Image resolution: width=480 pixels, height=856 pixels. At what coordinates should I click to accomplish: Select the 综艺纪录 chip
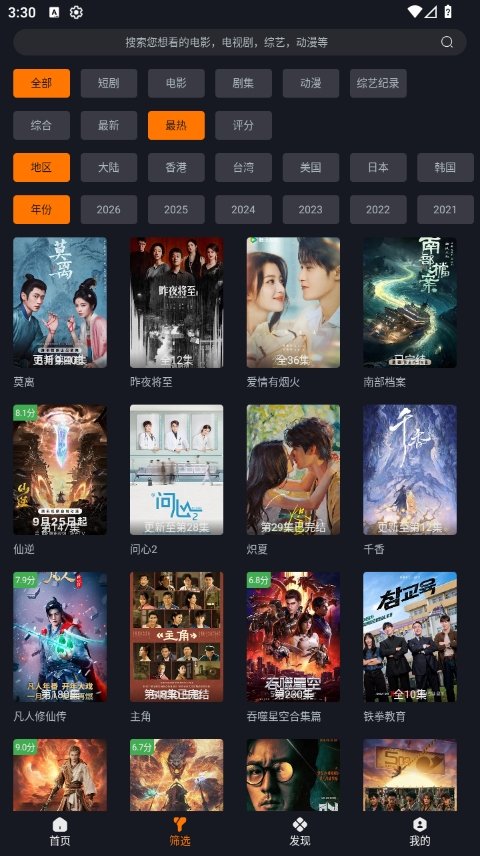tap(378, 83)
